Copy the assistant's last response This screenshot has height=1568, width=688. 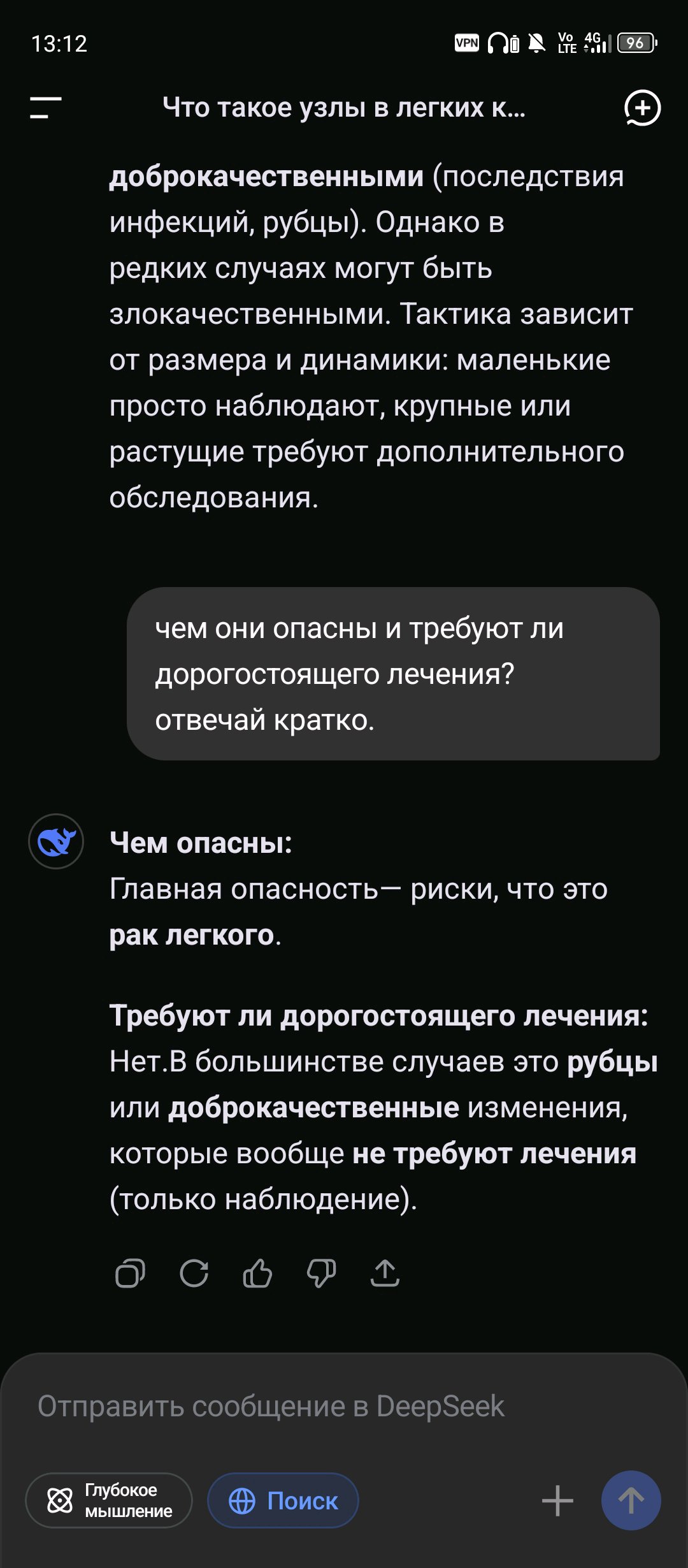130,1274
